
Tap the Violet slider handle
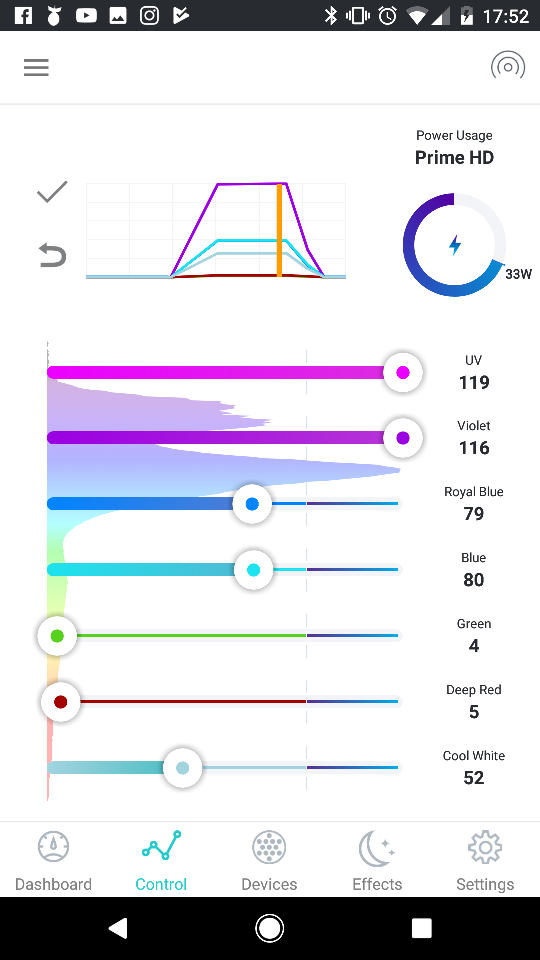coord(403,438)
